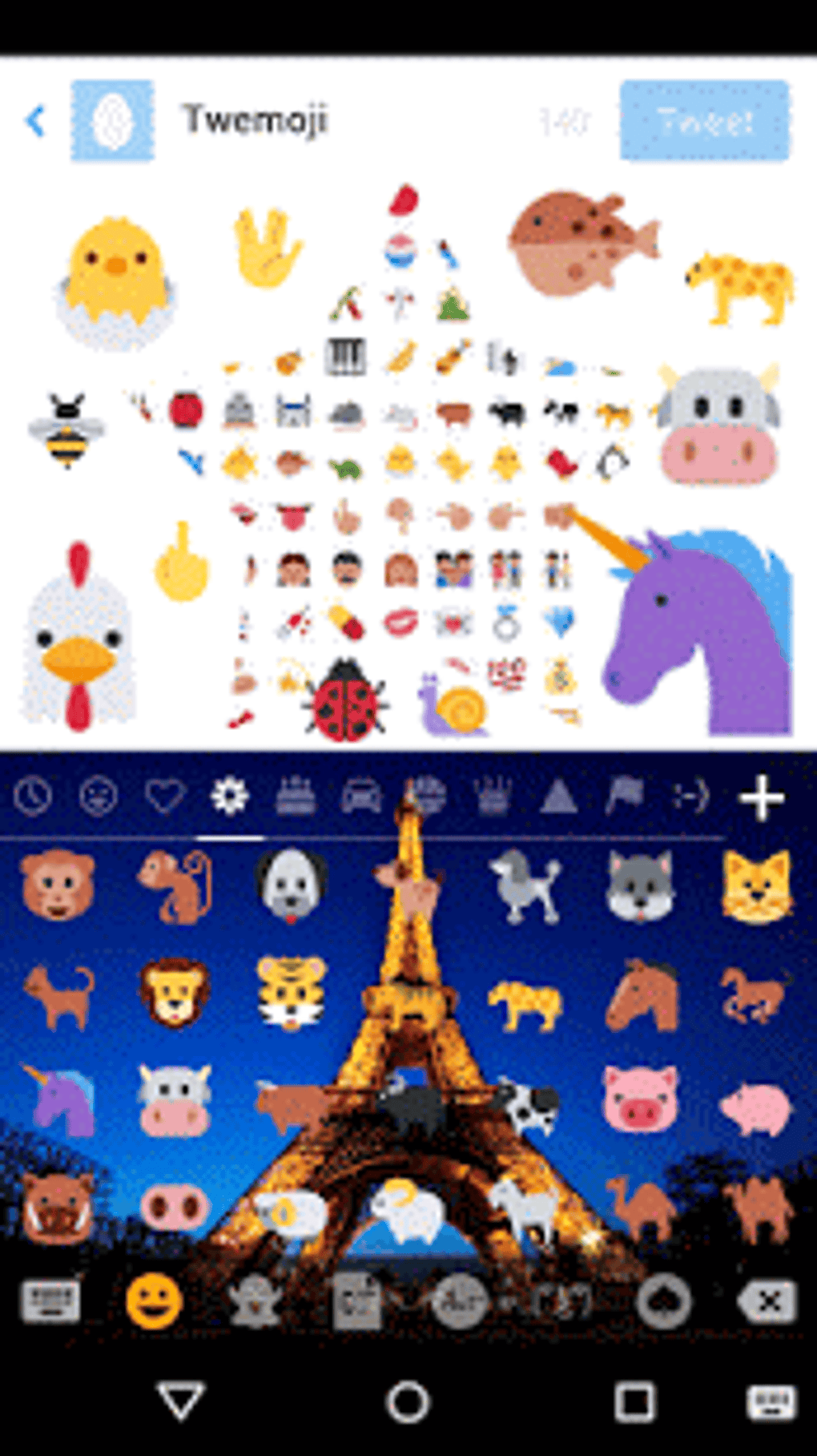
Task: Go back using the blue arrow
Action: [x=35, y=121]
